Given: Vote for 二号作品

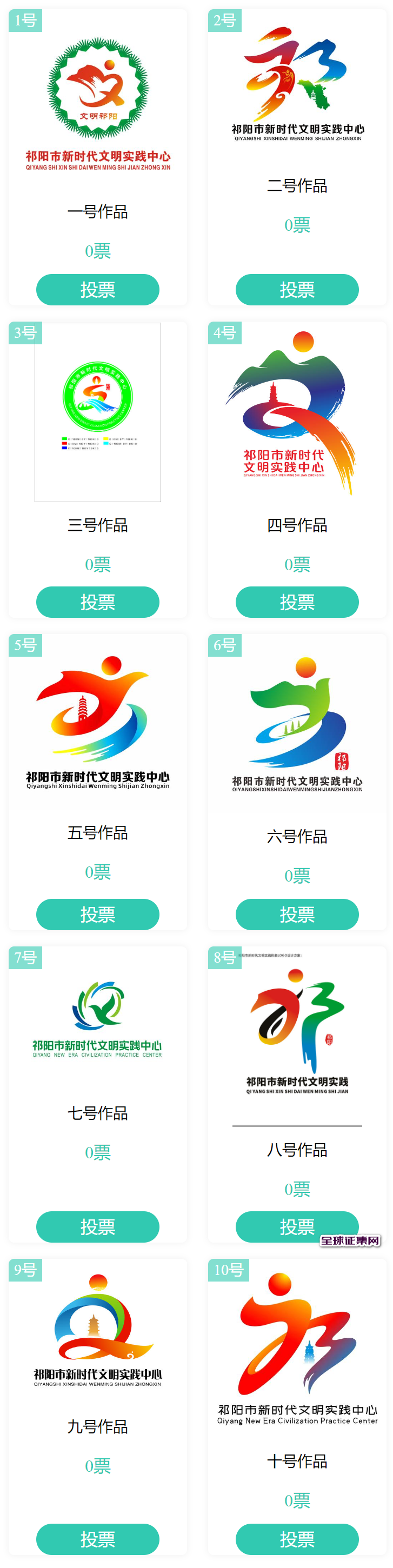Looking at the screenshot, I should click(x=297, y=290).
